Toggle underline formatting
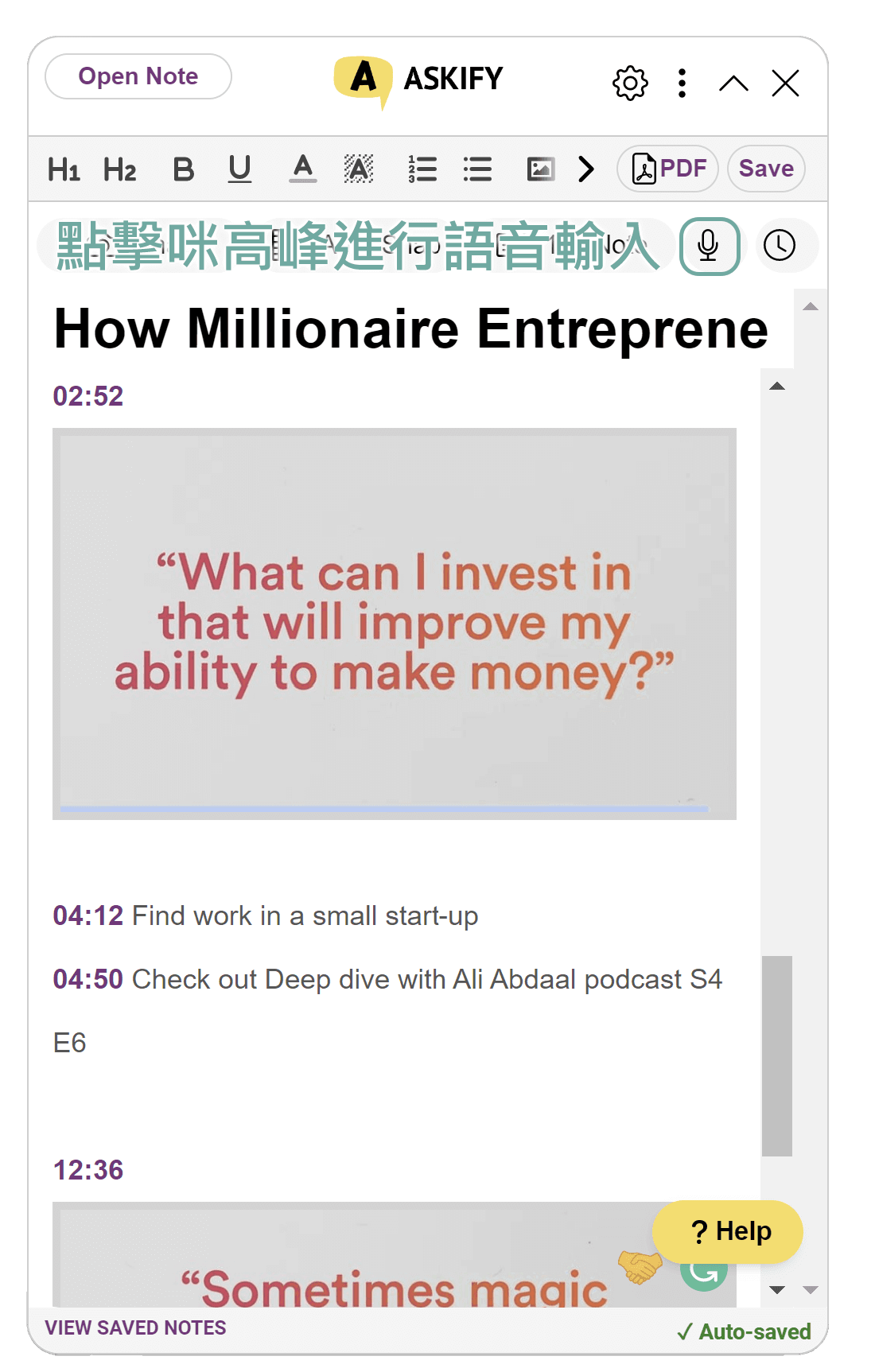The width and height of the screenshot is (875, 1372). (x=239, y=169)
